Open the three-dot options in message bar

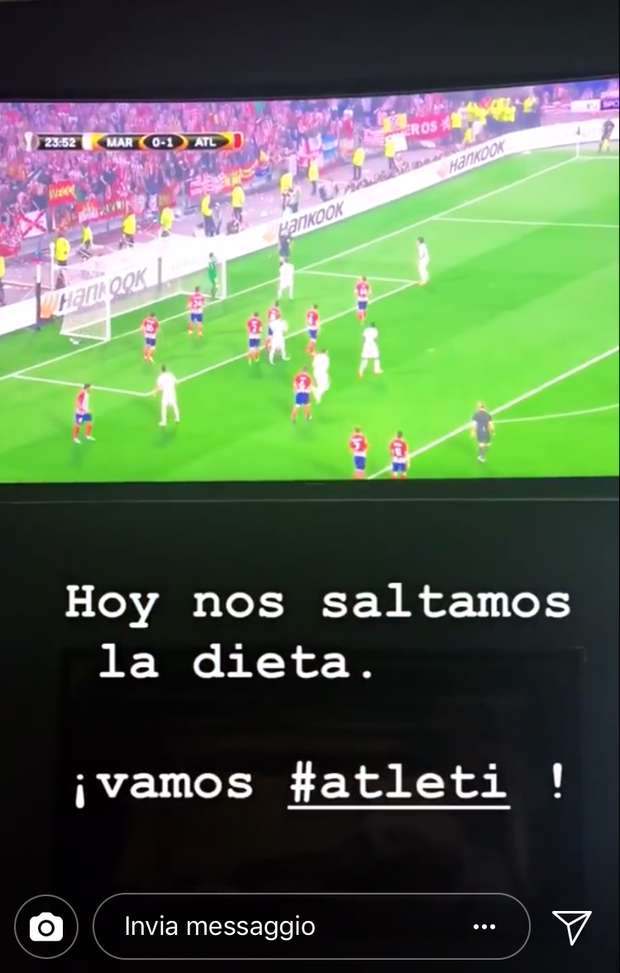484,927
